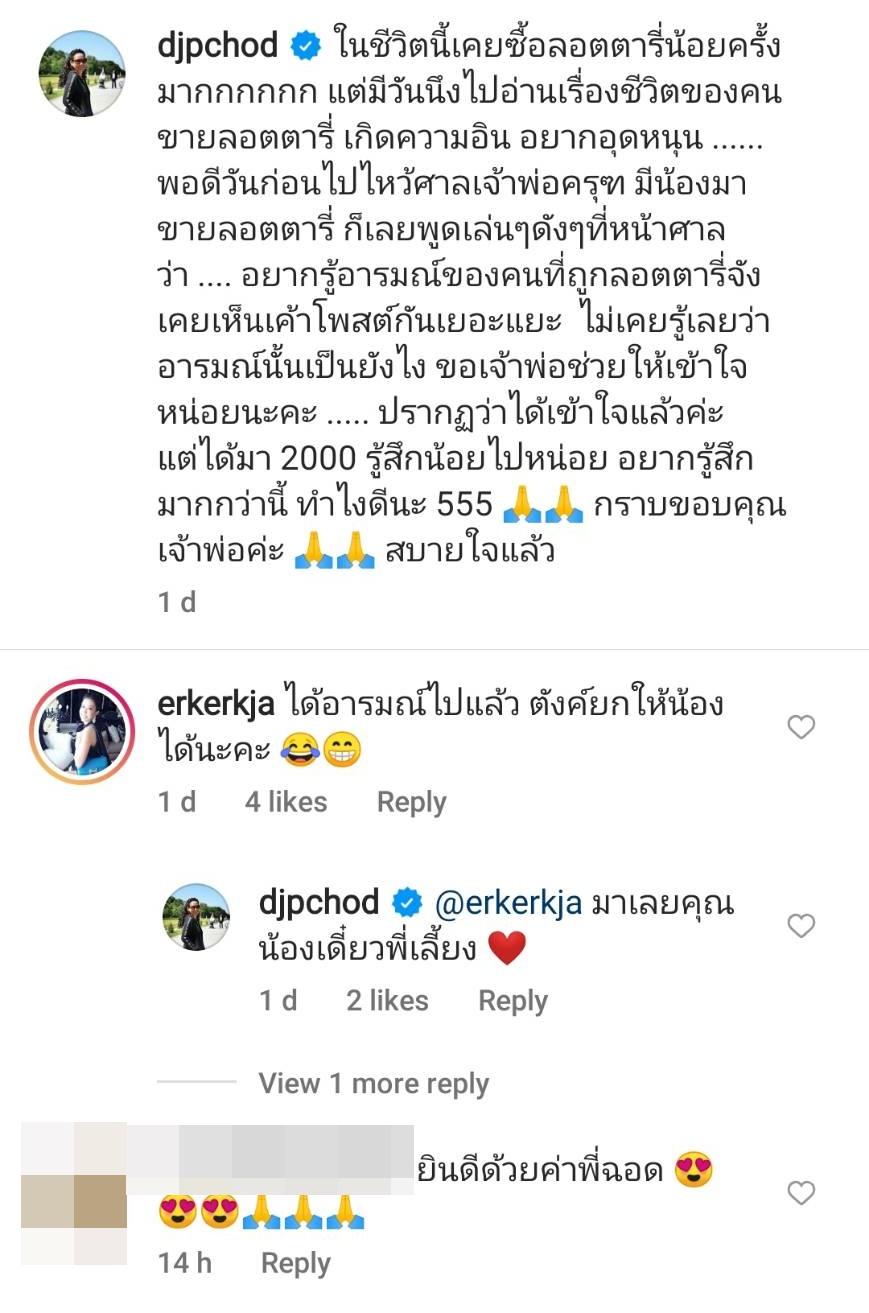The image size is (869, 1313).
Task: Reply to erkerkja's comment
Action: [x=411, y=802]
